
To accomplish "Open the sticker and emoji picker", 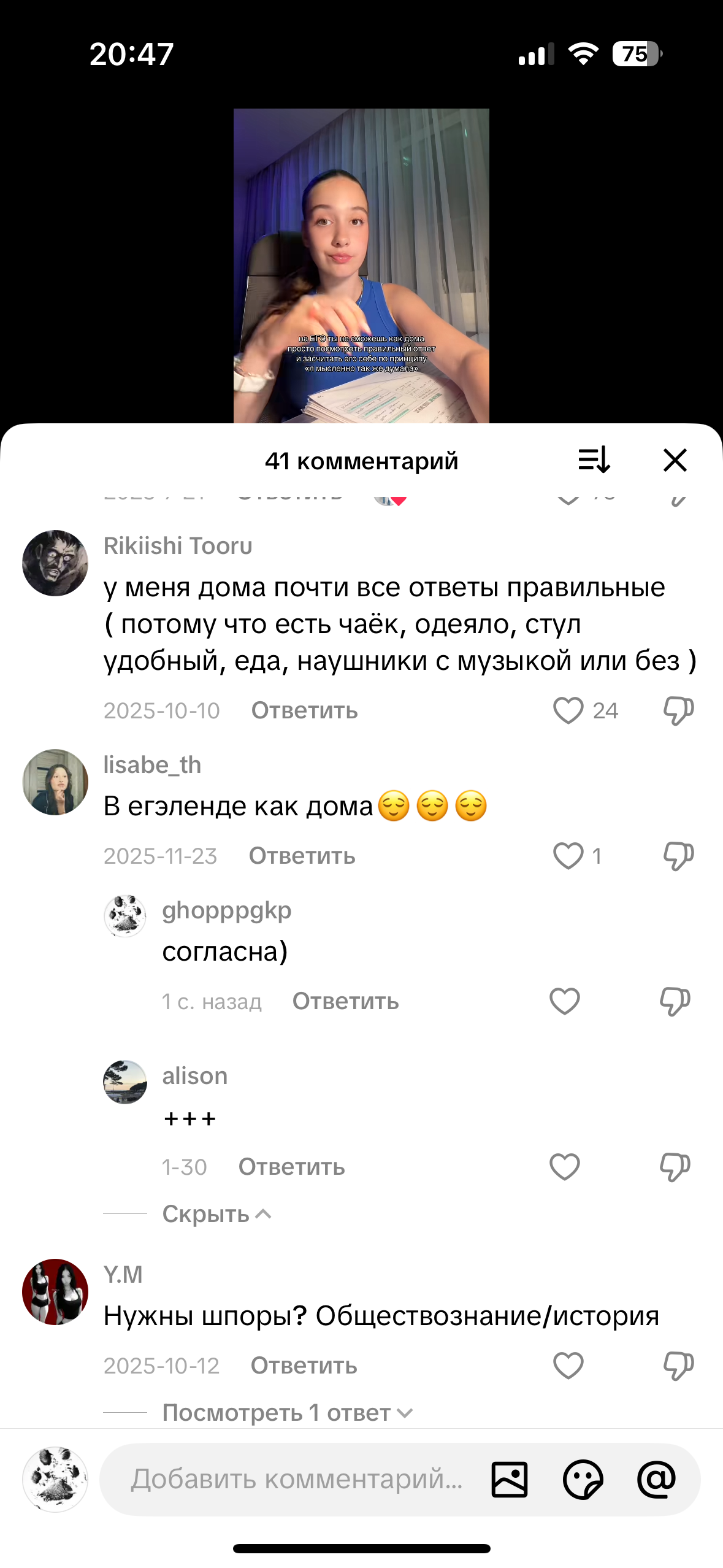I will (x=583, y=1479).
